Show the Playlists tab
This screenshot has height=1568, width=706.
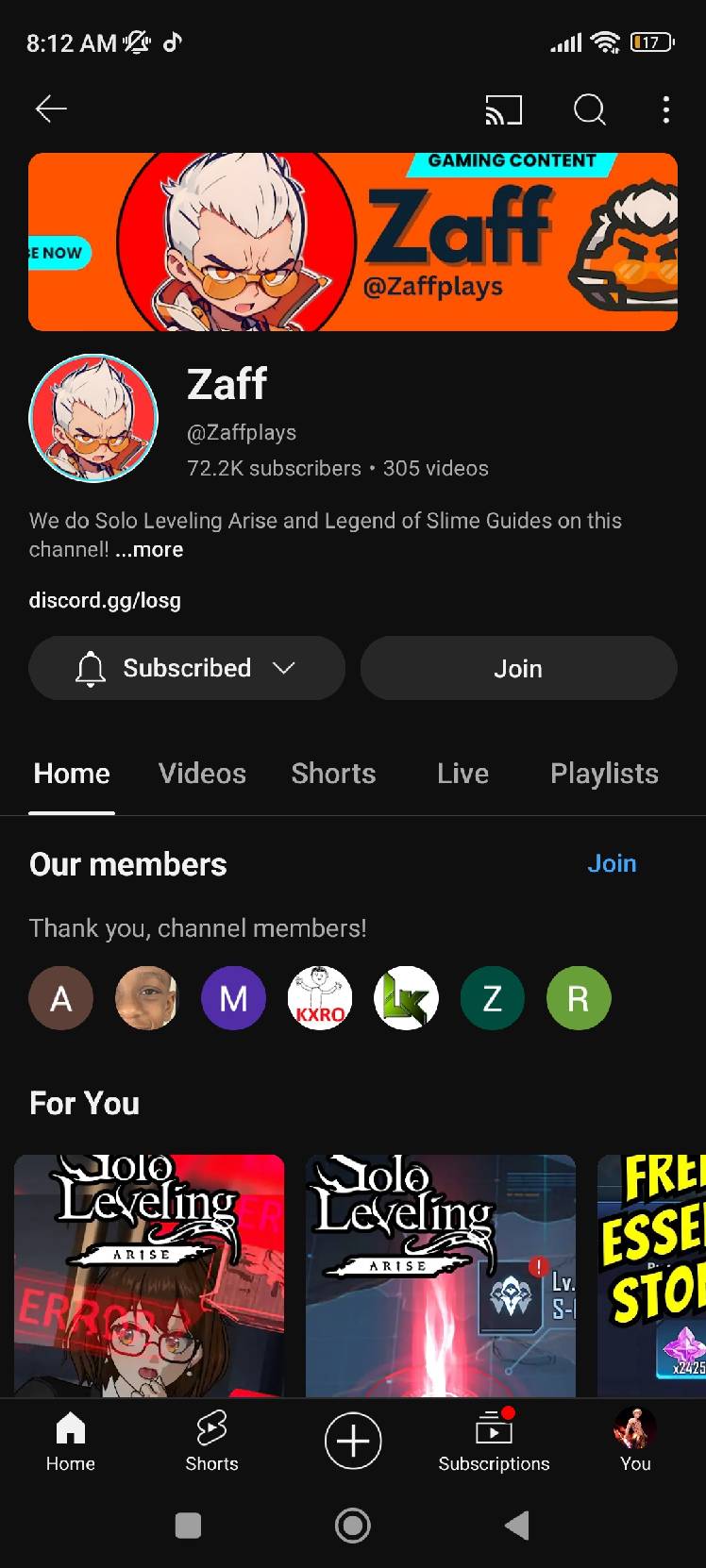[604, 774]
